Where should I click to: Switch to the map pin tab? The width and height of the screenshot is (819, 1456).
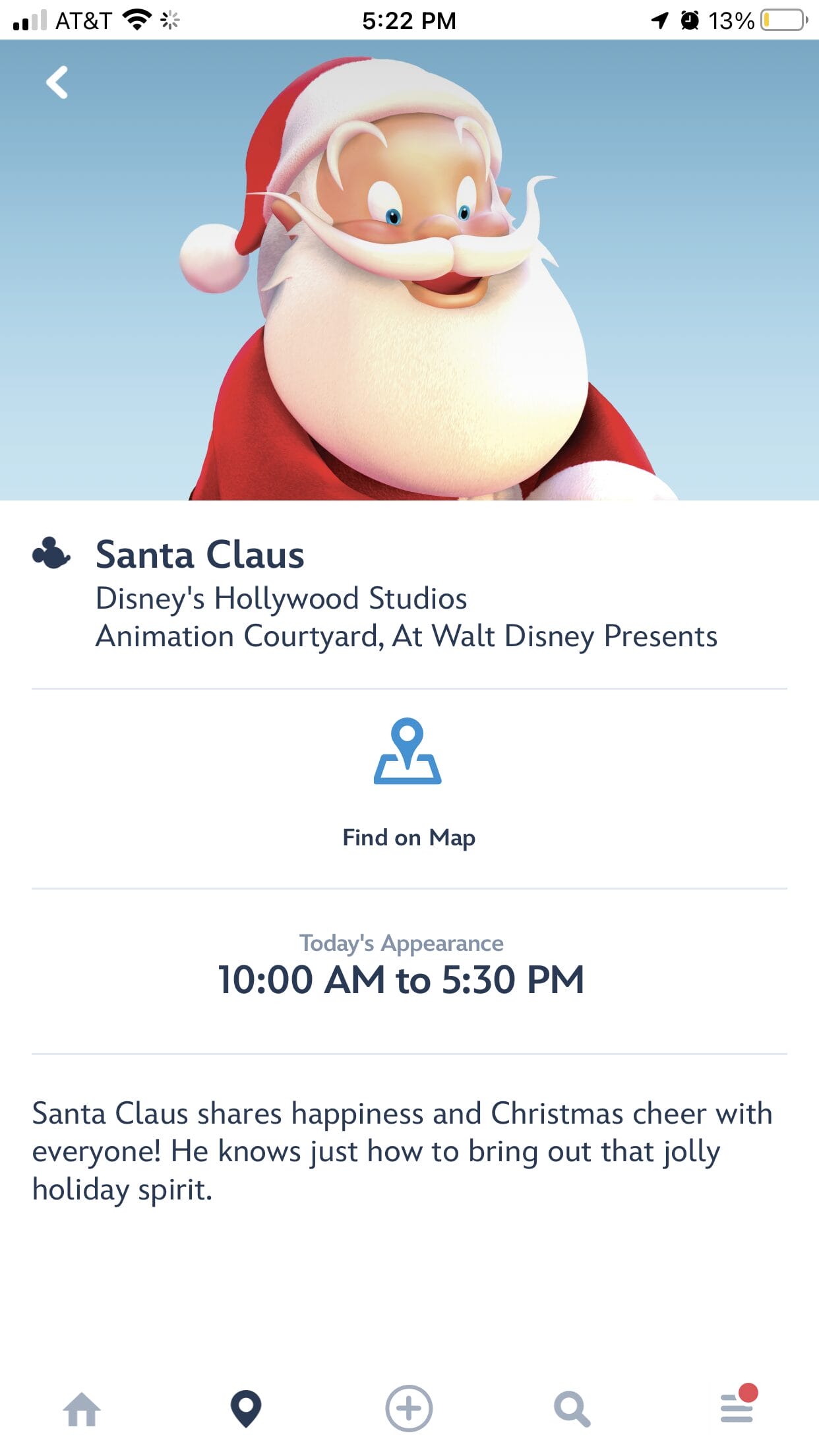[x=246, y=1409]
